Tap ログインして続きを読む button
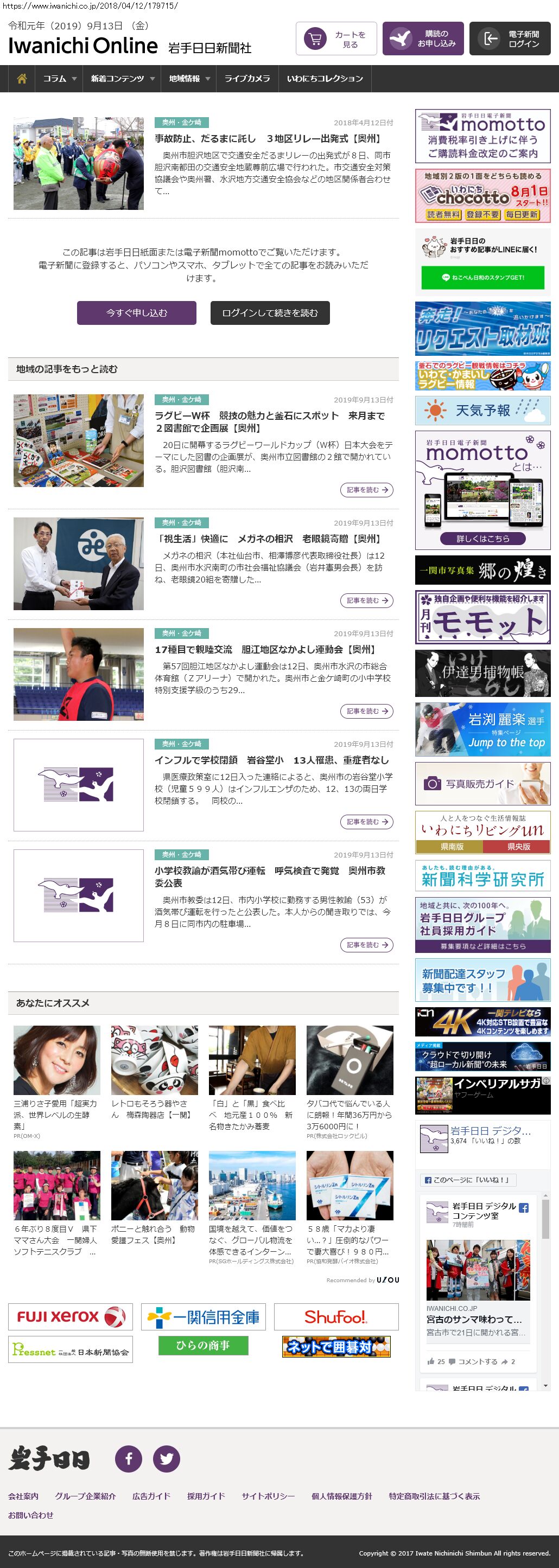The height and width of the screenshot is (1568, 559). (x=270, y=313)
